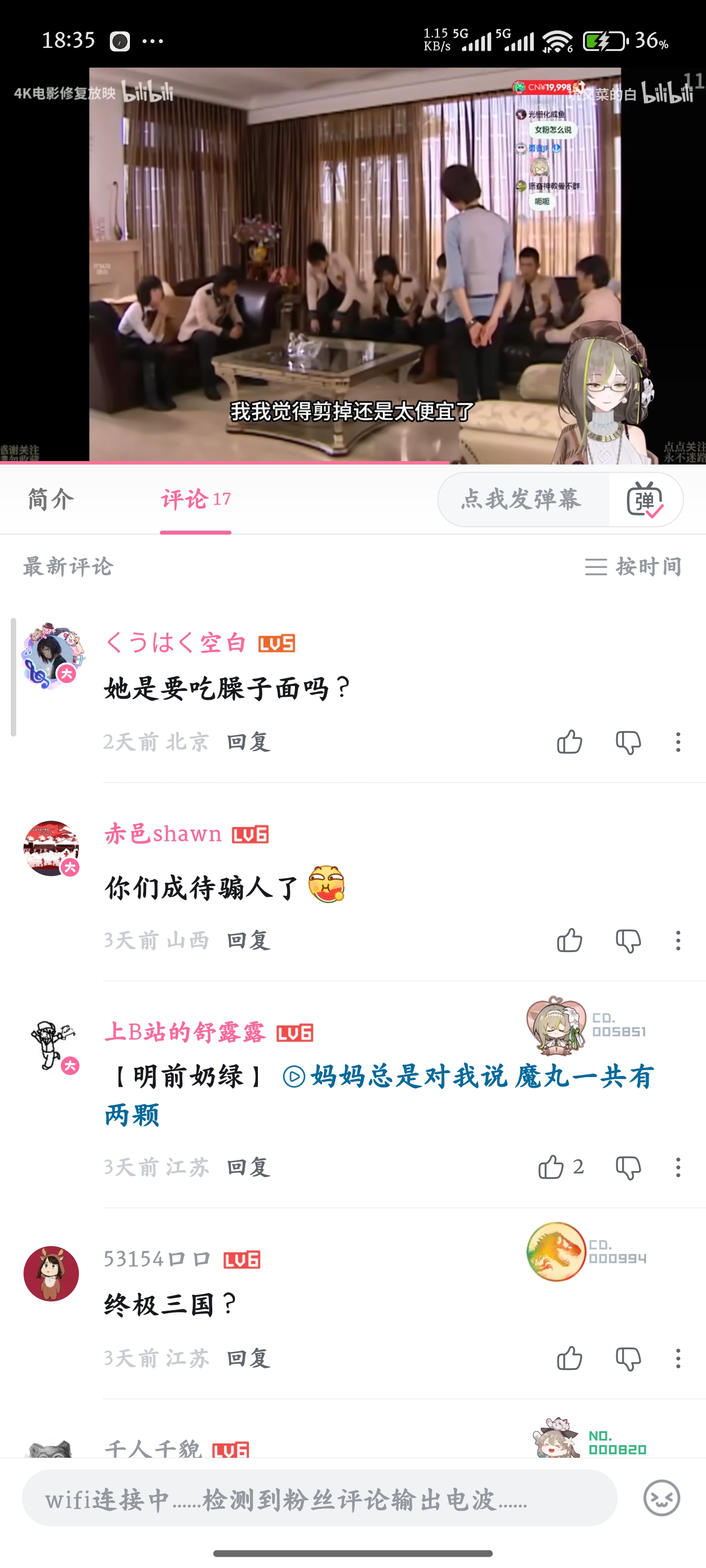
Task: Reply to 53154口口's comment
Action: coord(249,1359)
